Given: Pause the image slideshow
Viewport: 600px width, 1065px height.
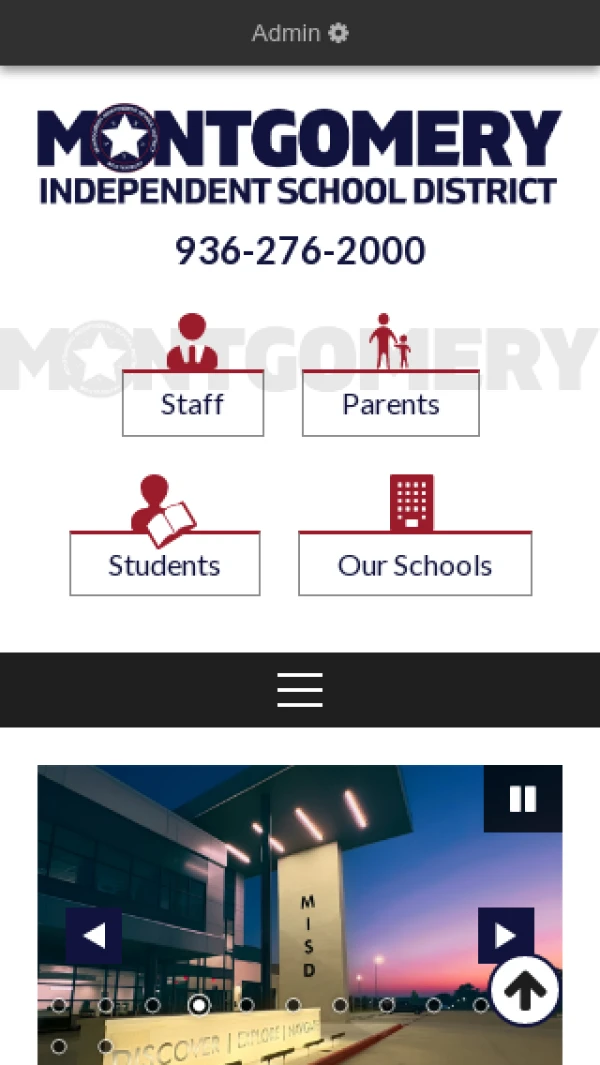Looking at the screenshot, I should (523, 798).
